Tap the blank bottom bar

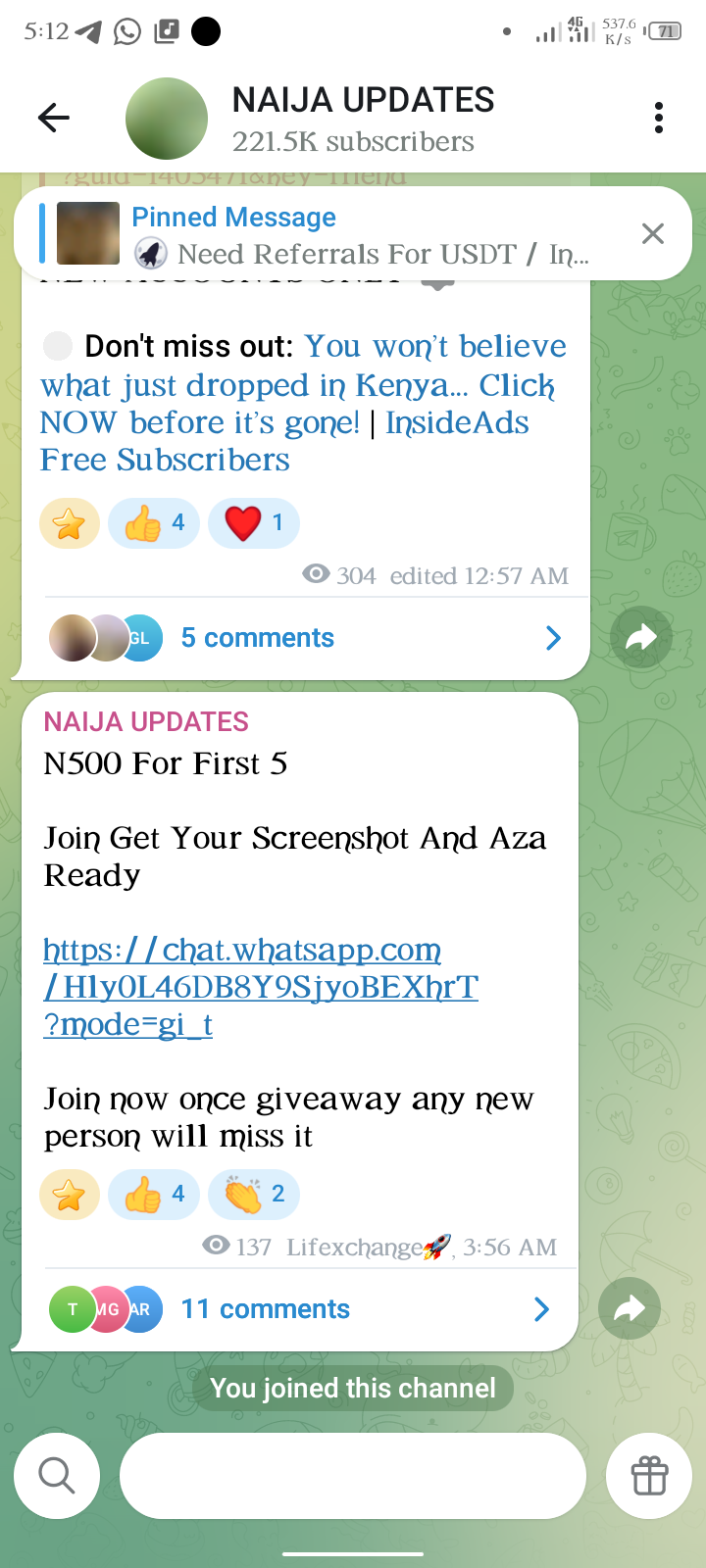pyautogui.click(x=353, y=1475)
